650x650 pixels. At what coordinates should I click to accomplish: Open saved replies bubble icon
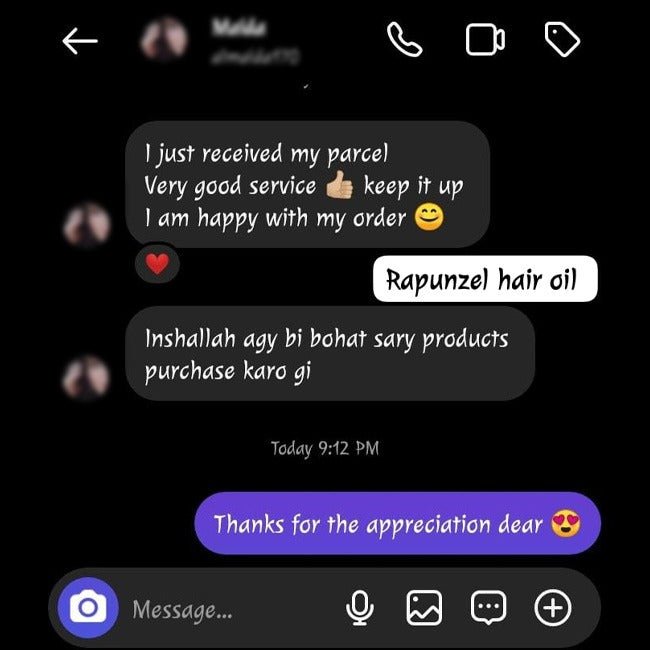(488, 606)
